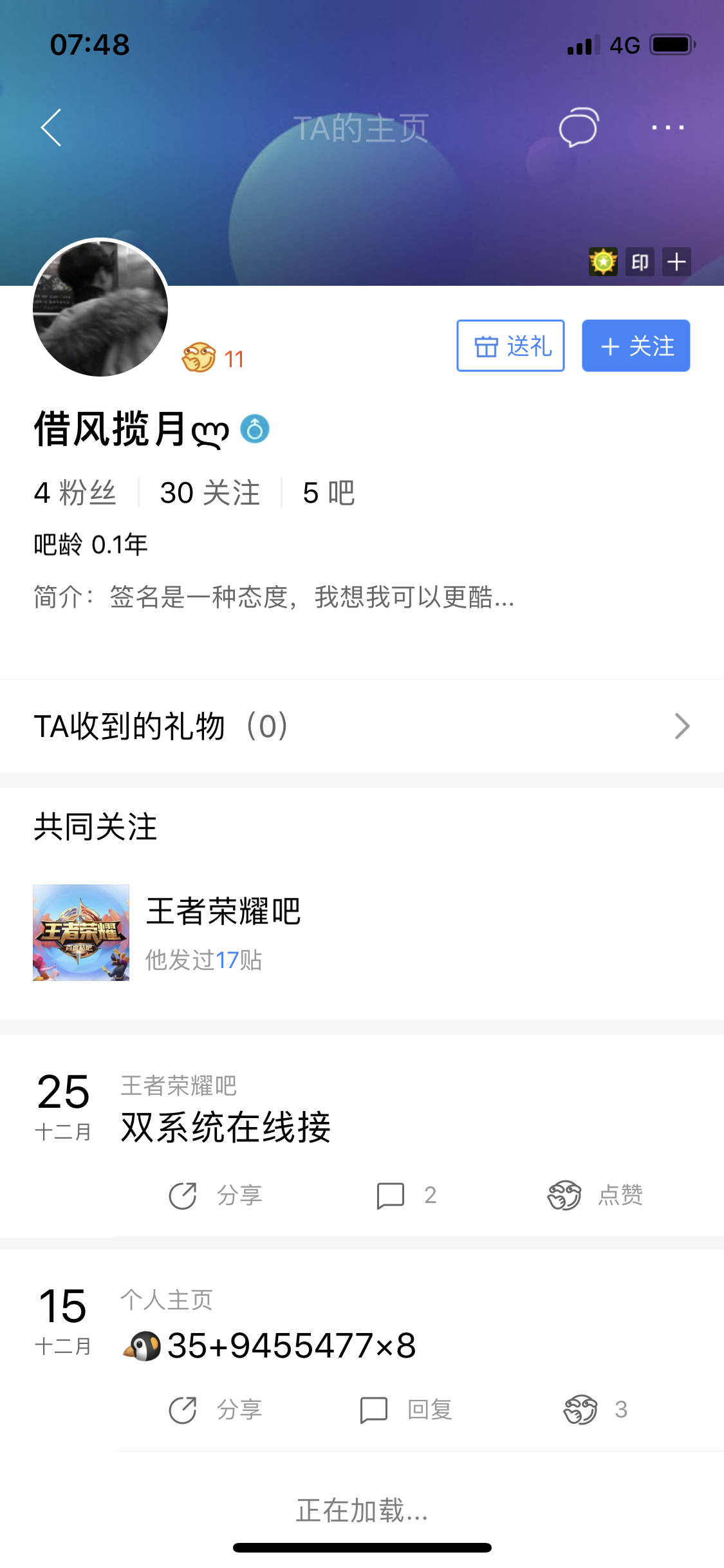View the 4 粉丝 followers list

pos(75,493)
